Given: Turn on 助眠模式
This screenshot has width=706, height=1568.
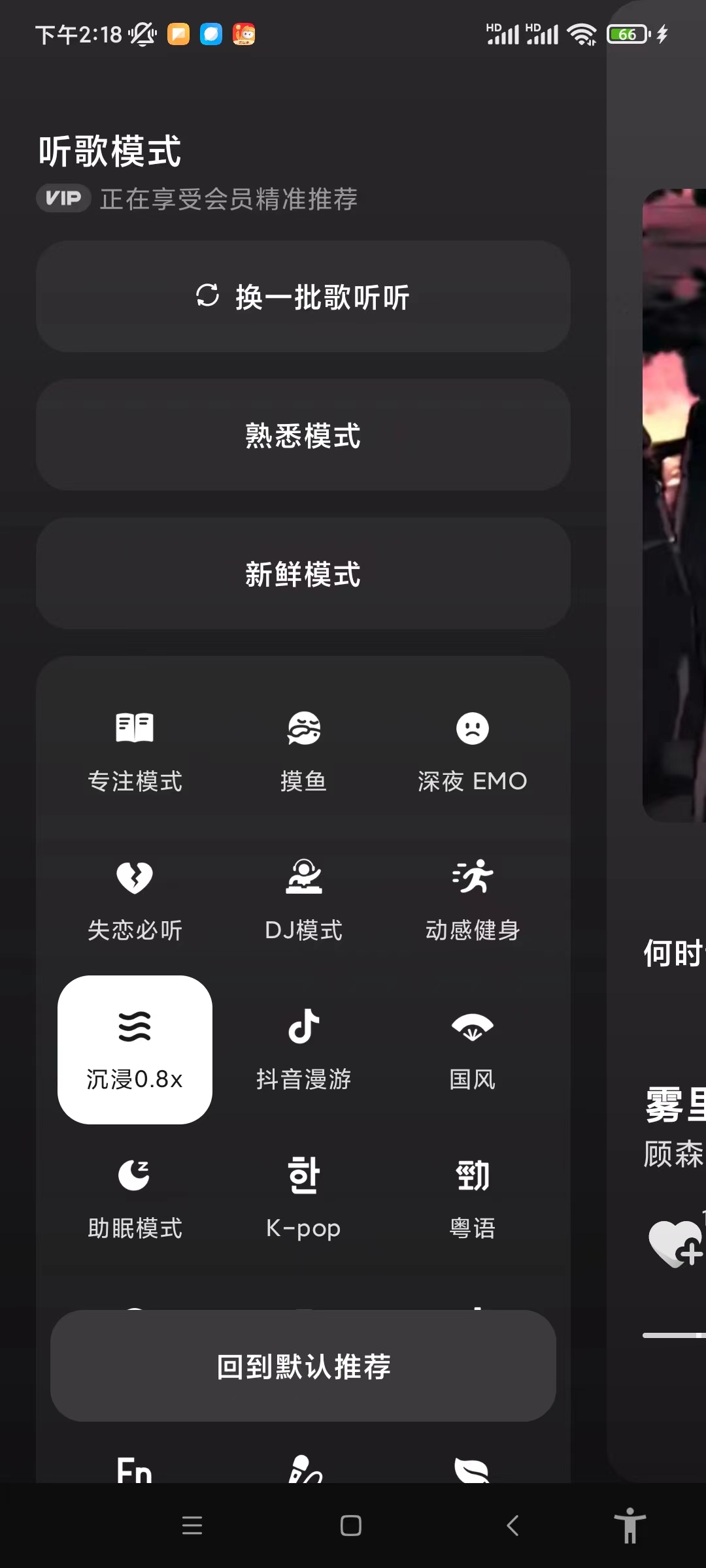Looking at the screenshot, I should coord(135,1198).
